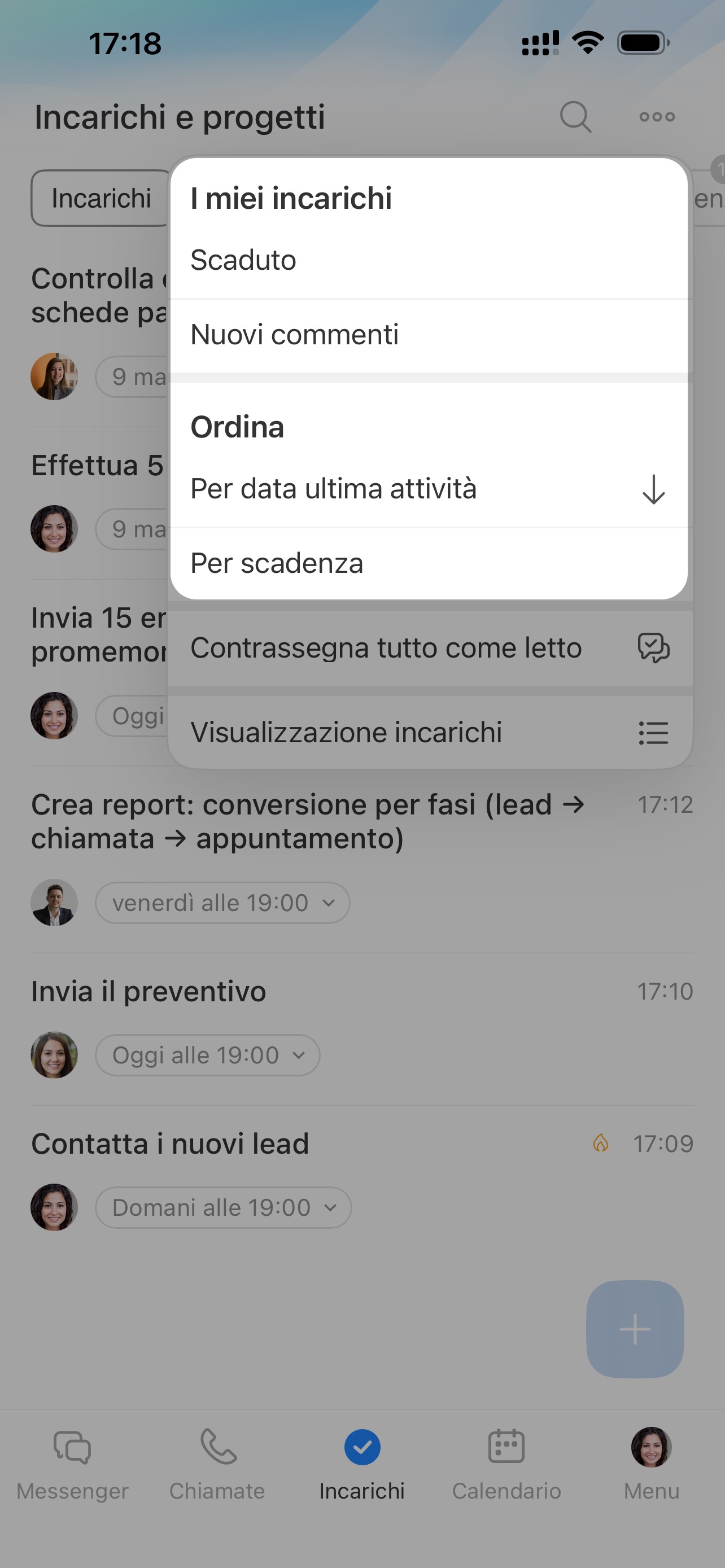Tap the three-dot overflow menu
725x1568 pixels.
657,117
